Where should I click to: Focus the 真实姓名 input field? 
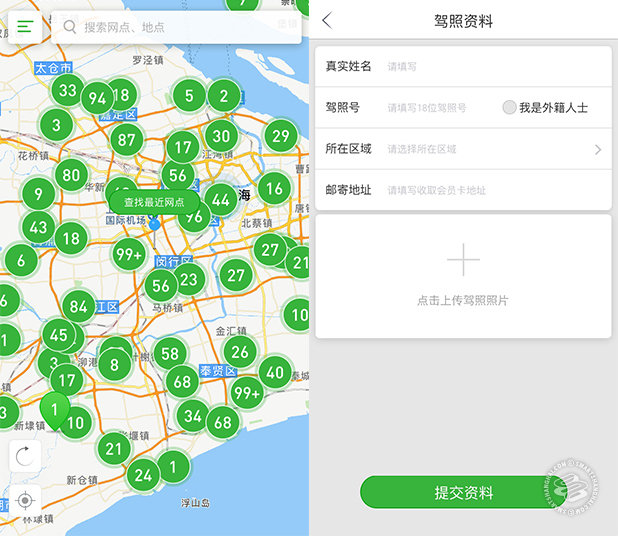[440, 66]
